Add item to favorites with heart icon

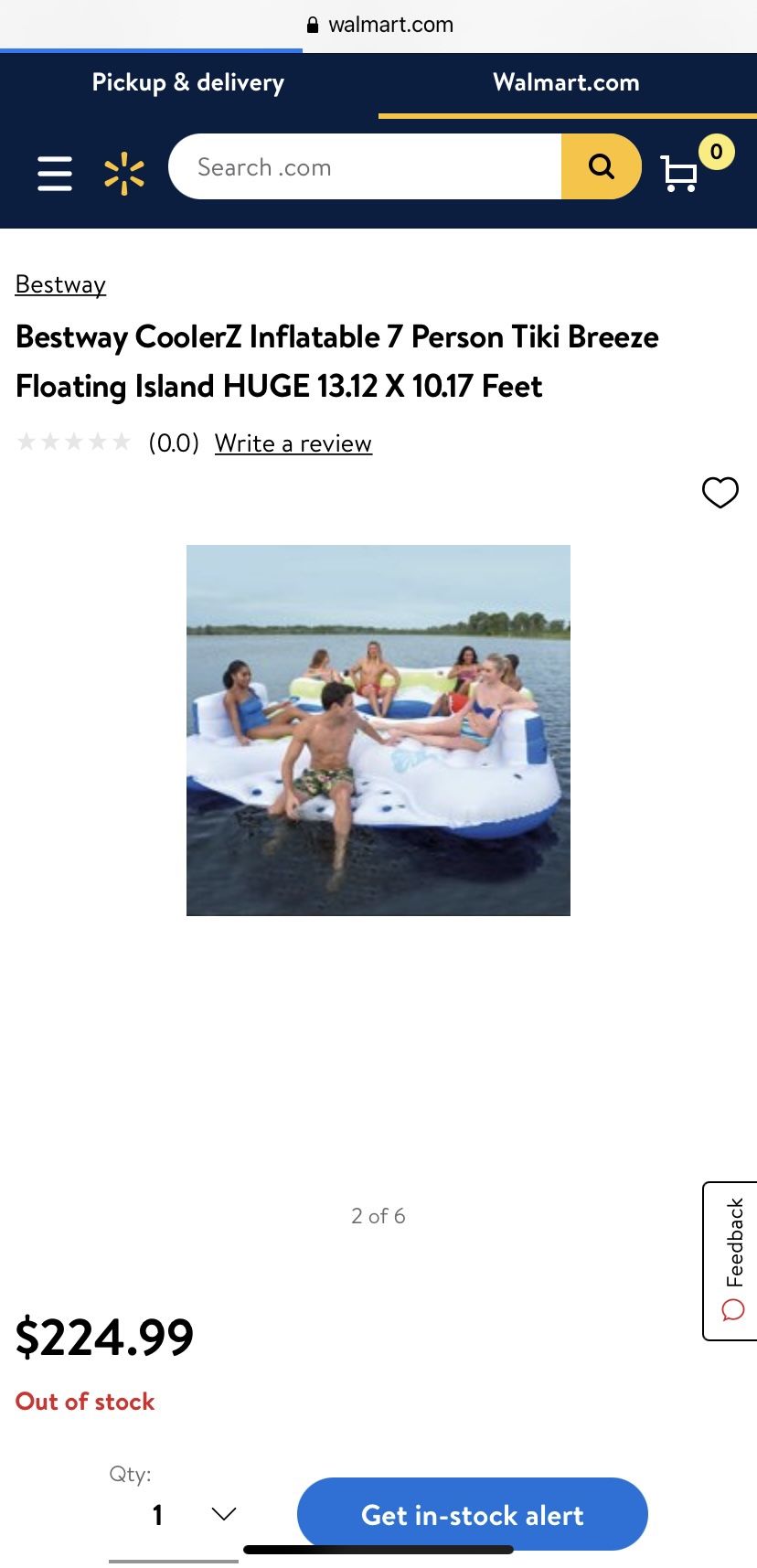[x=720, y=492]
